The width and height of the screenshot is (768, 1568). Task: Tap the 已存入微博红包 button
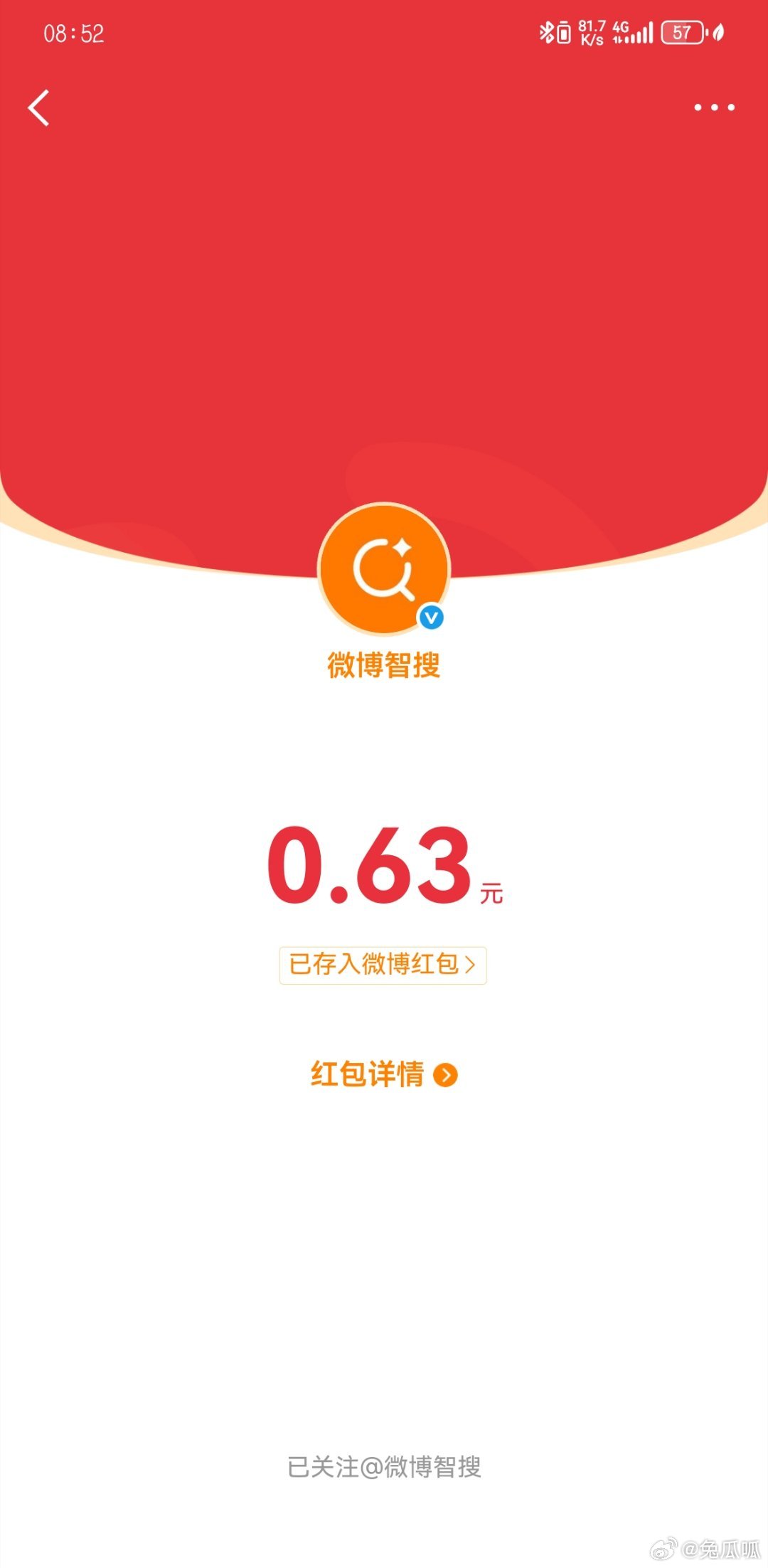click(x=383, y=965)
